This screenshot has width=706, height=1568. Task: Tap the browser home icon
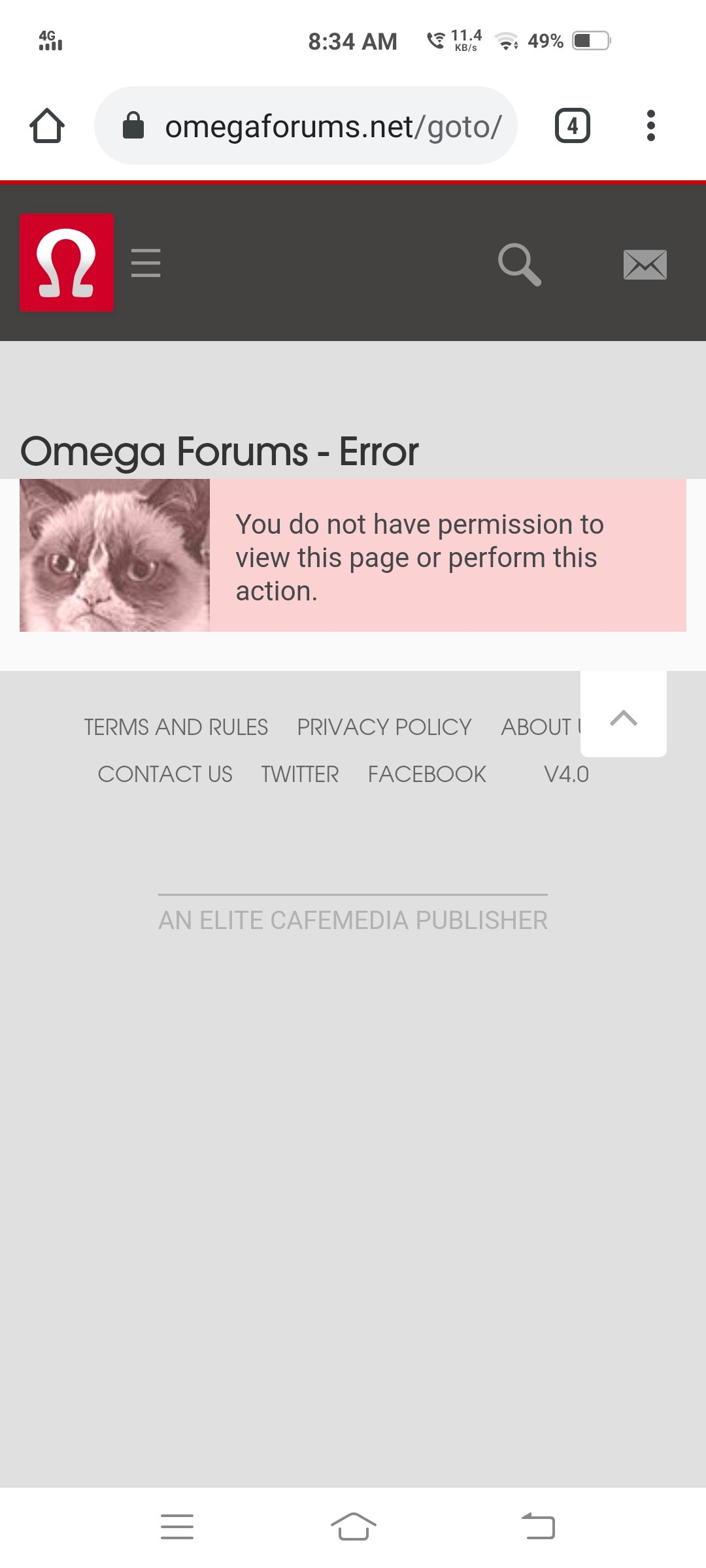pos(47,125)
